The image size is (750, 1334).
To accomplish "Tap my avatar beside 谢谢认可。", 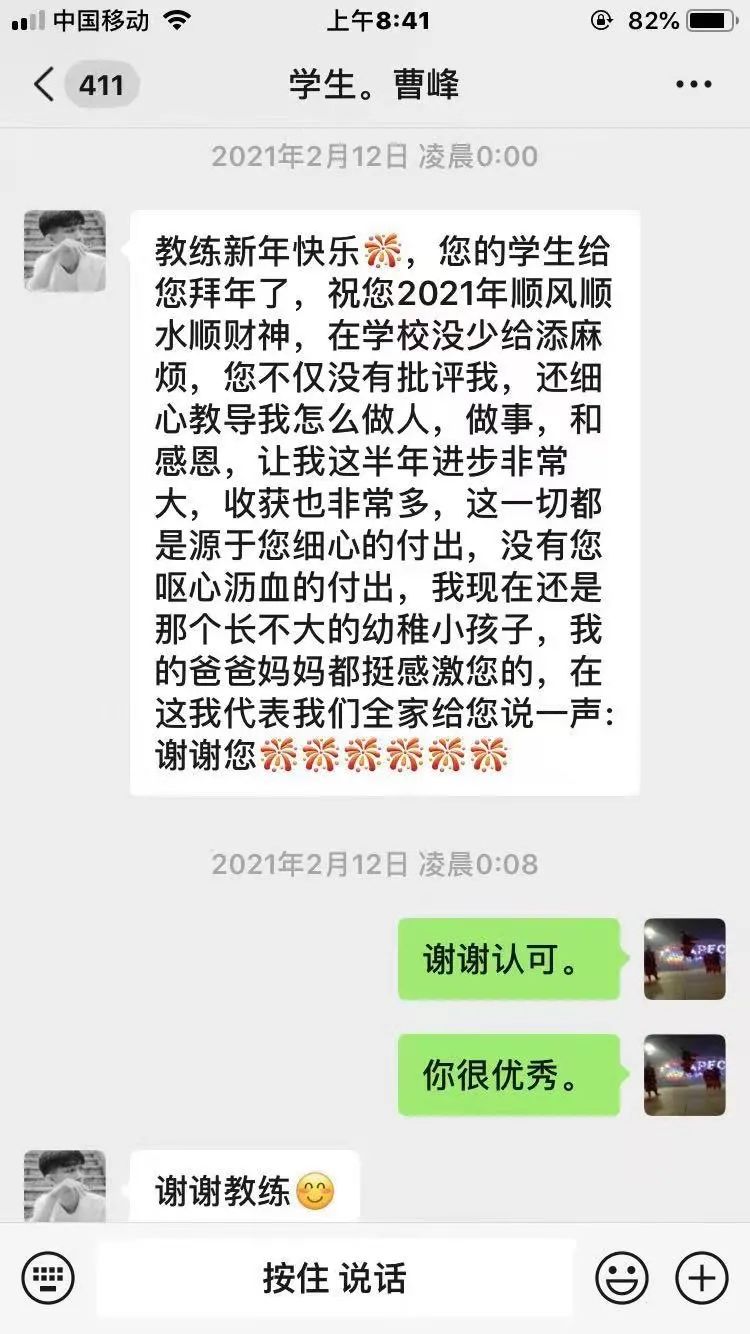I will (x=684, y=959).
